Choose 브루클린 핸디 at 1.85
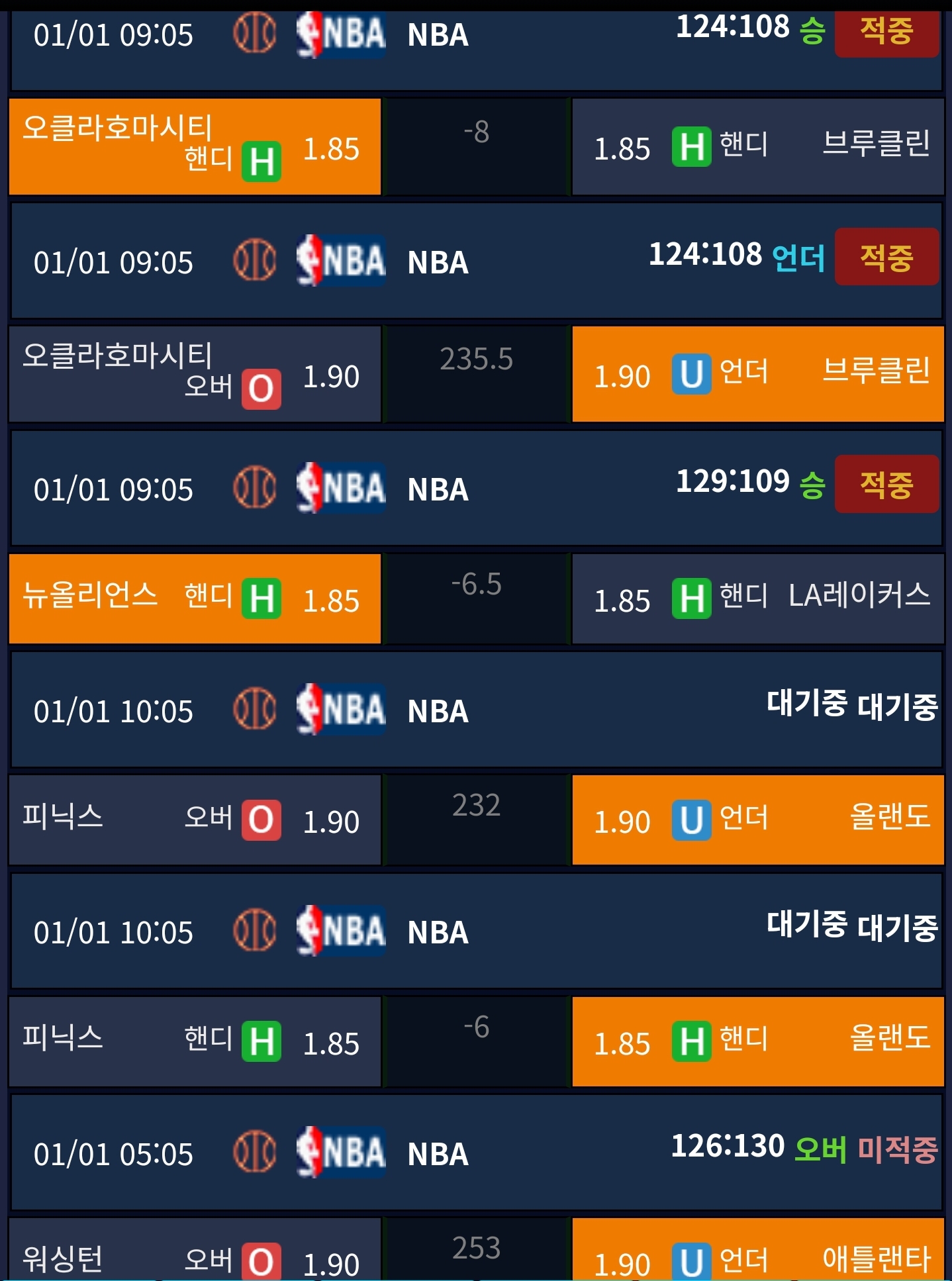 758,146
